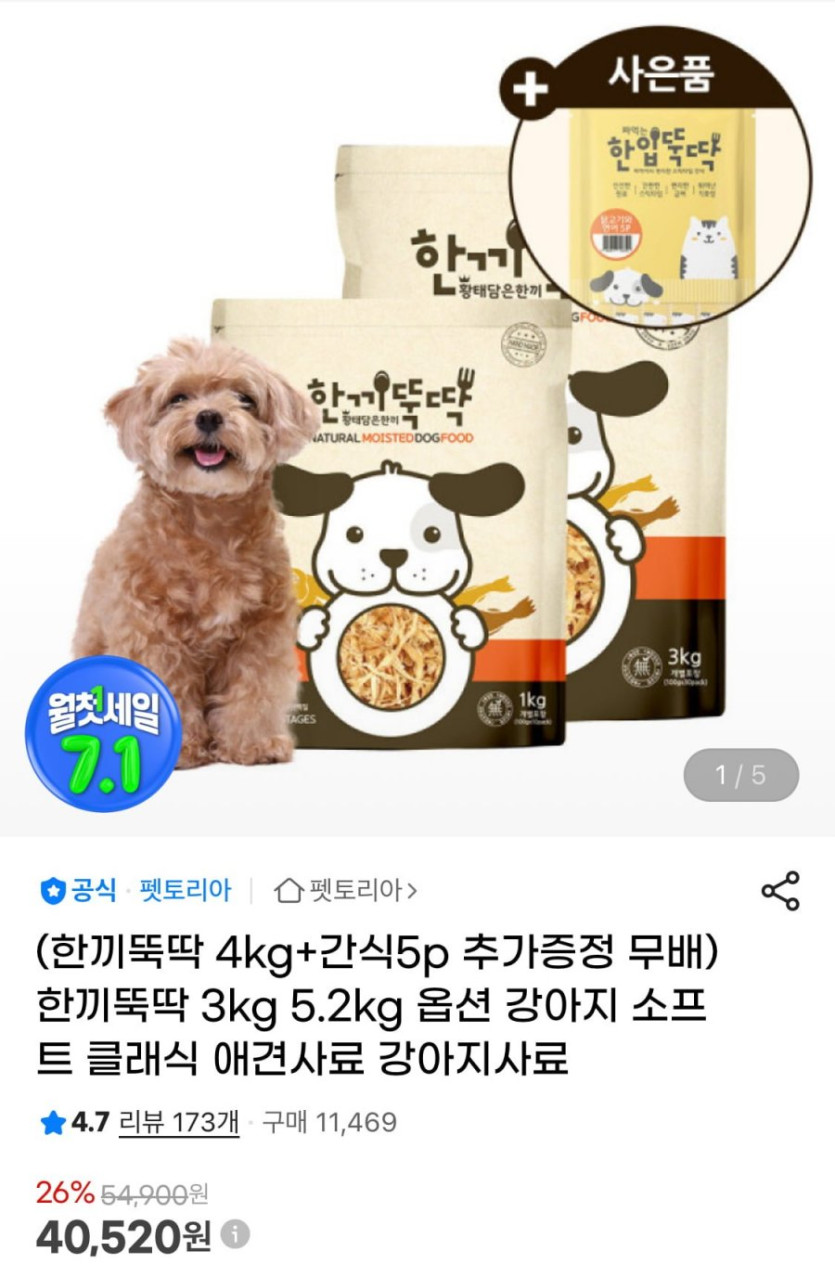Tap the price info icon
This screenshot has width=835, height=1277.
(234, 1233)
